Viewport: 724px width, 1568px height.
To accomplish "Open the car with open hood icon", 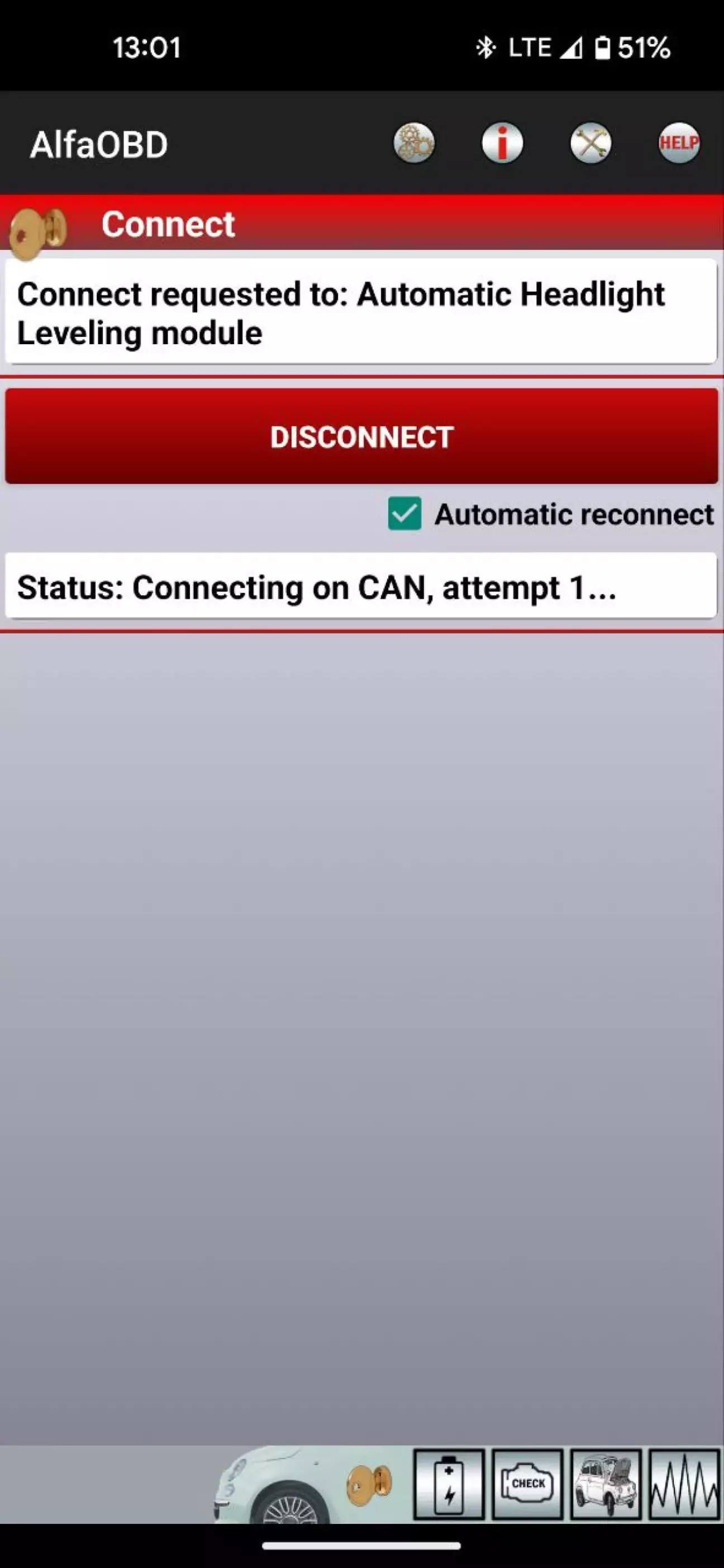I will coord(606,1484).
